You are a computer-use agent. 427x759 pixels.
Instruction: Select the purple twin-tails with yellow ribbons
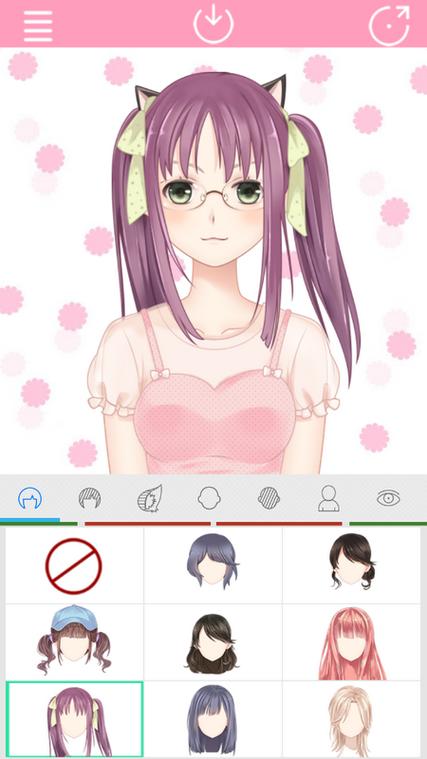tap(75, 719)
